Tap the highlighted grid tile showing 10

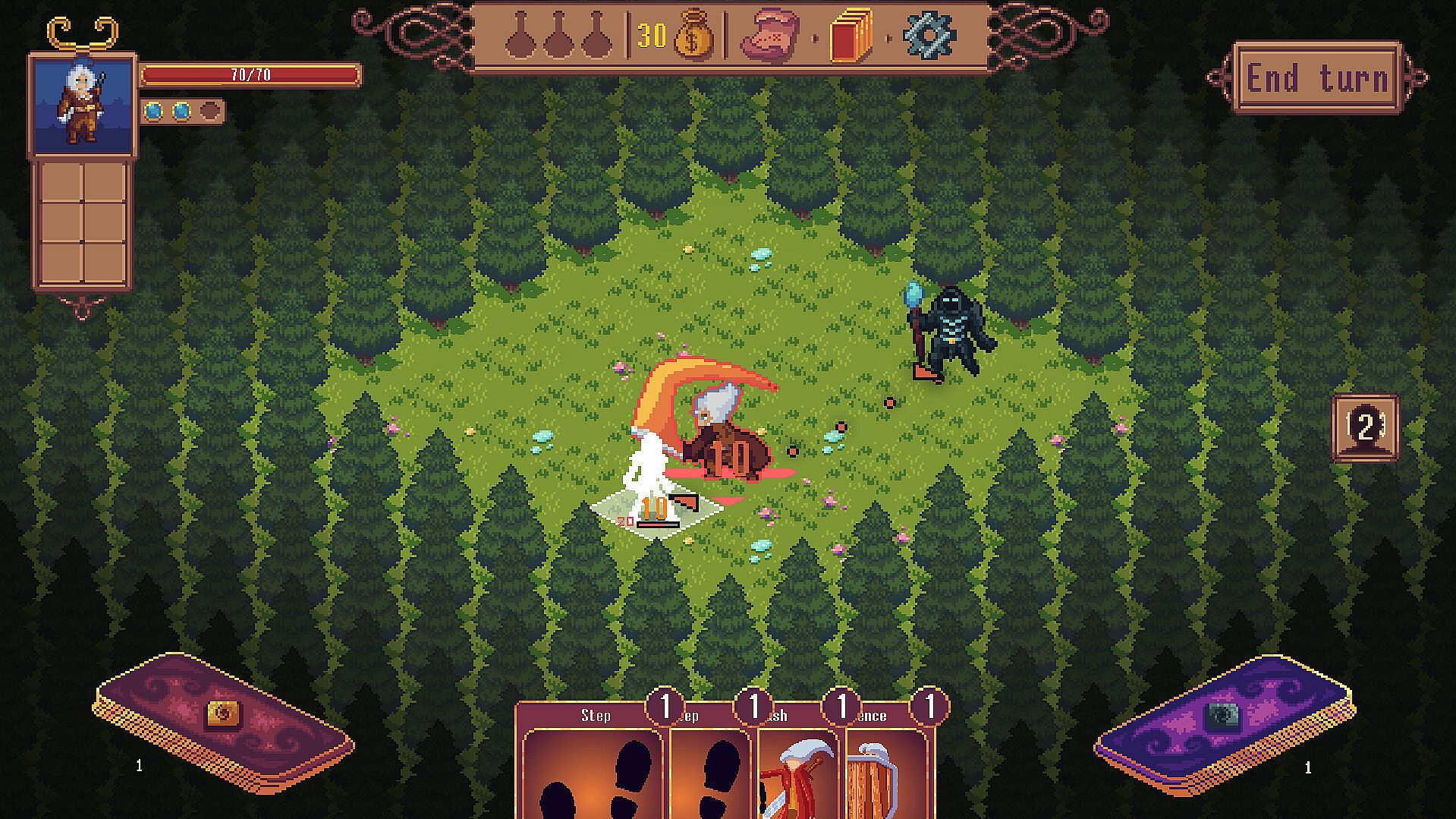[656, 512]
